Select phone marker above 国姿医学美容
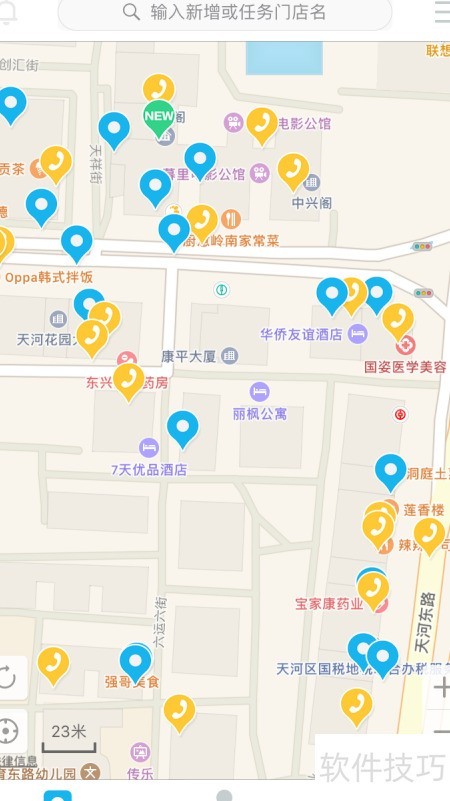This screenshot has width=450, height=801. (398, 322)
